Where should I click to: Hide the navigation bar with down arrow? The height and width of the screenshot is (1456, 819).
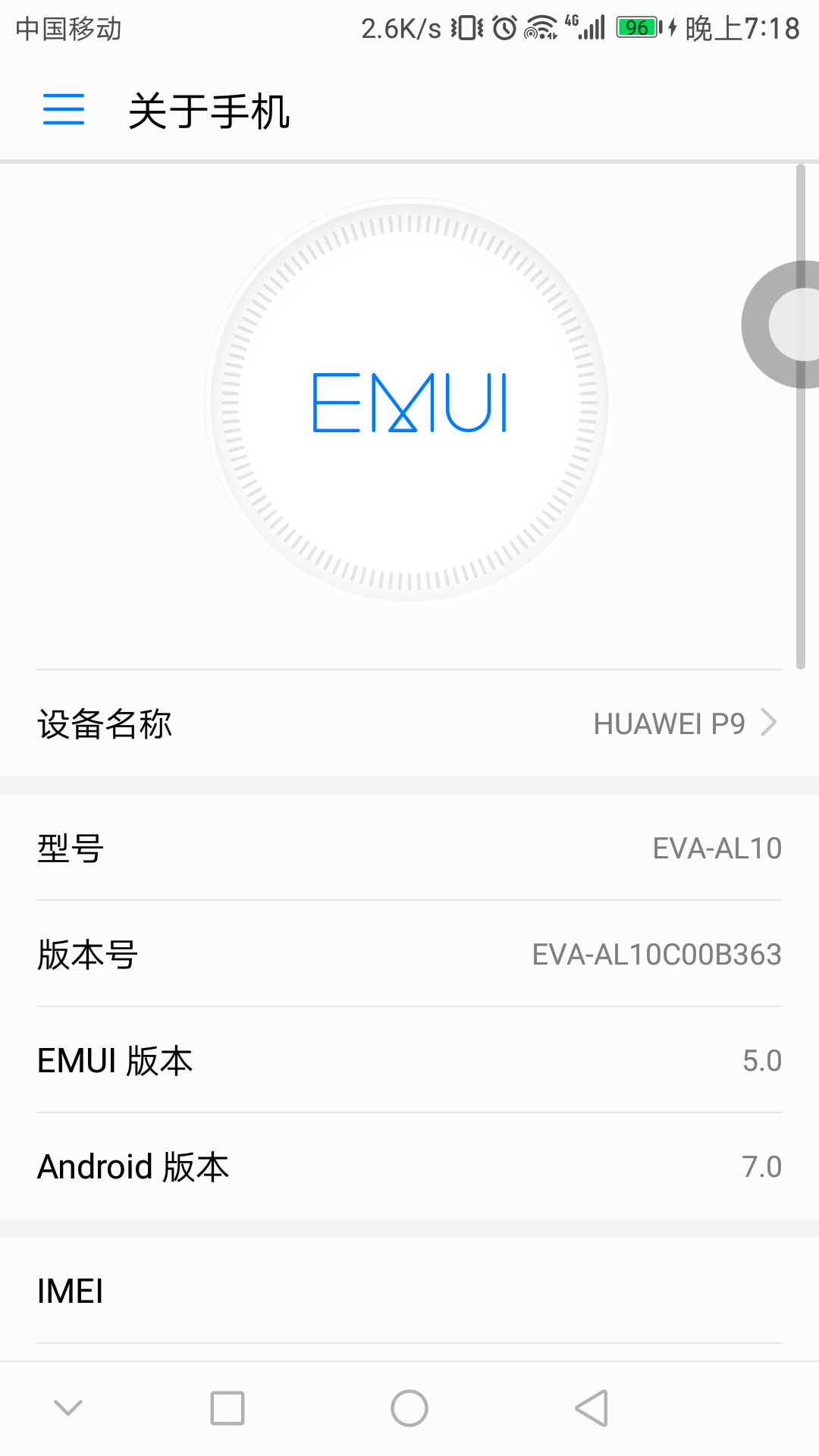click(68, 1408)
